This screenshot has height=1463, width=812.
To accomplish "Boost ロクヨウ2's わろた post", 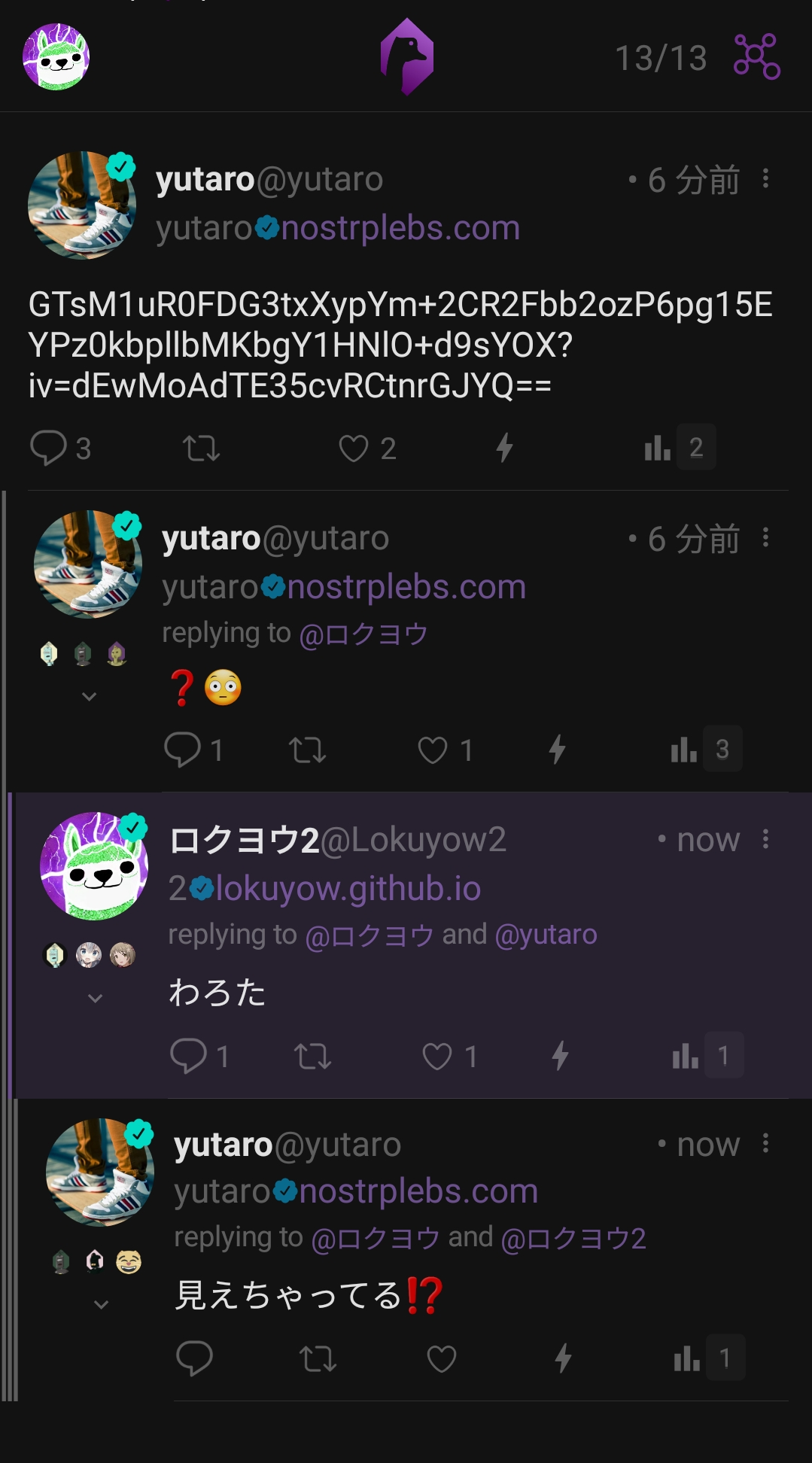I will [x=312, y=1056].
